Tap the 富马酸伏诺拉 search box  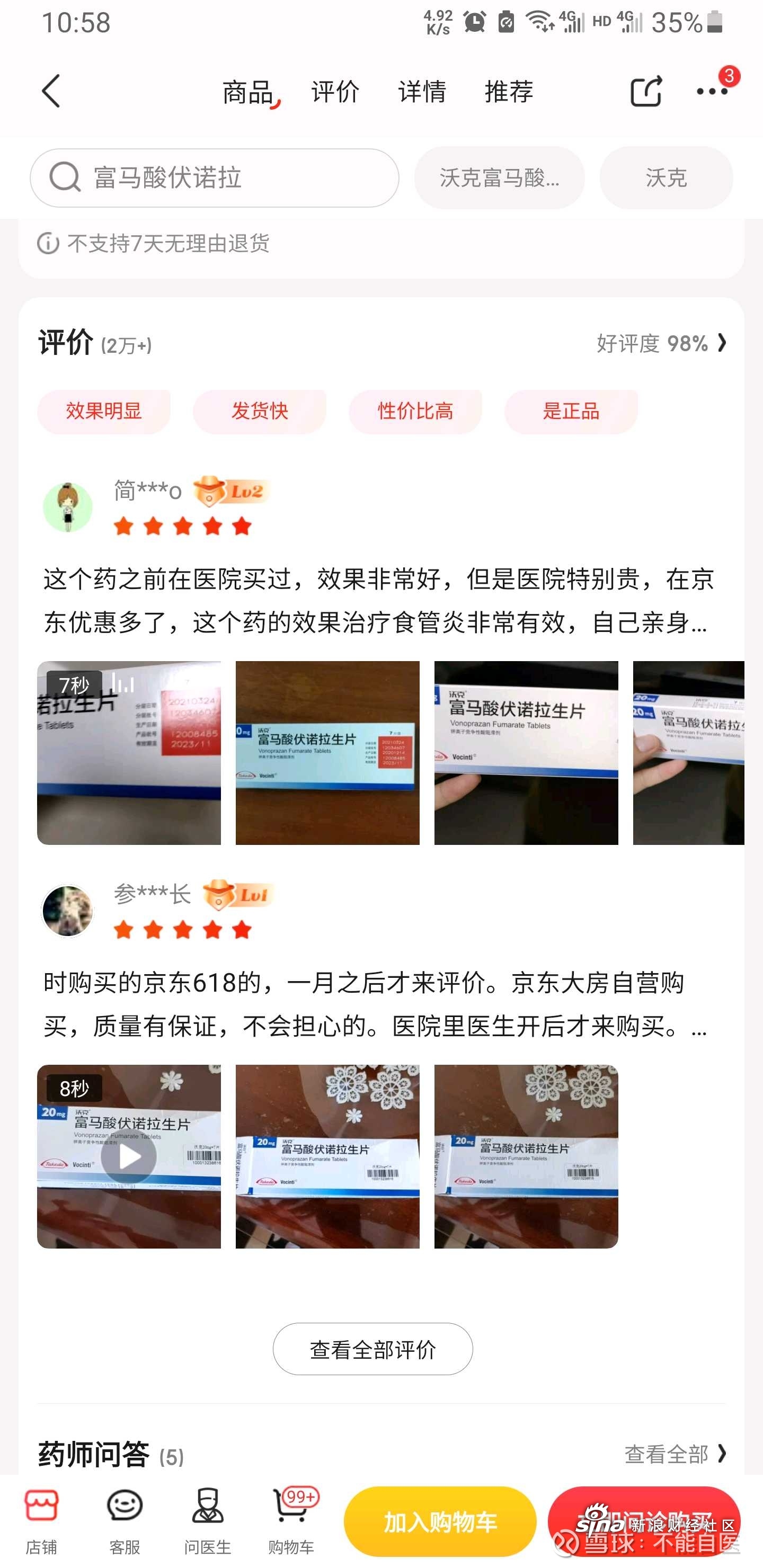pos(215,178)
